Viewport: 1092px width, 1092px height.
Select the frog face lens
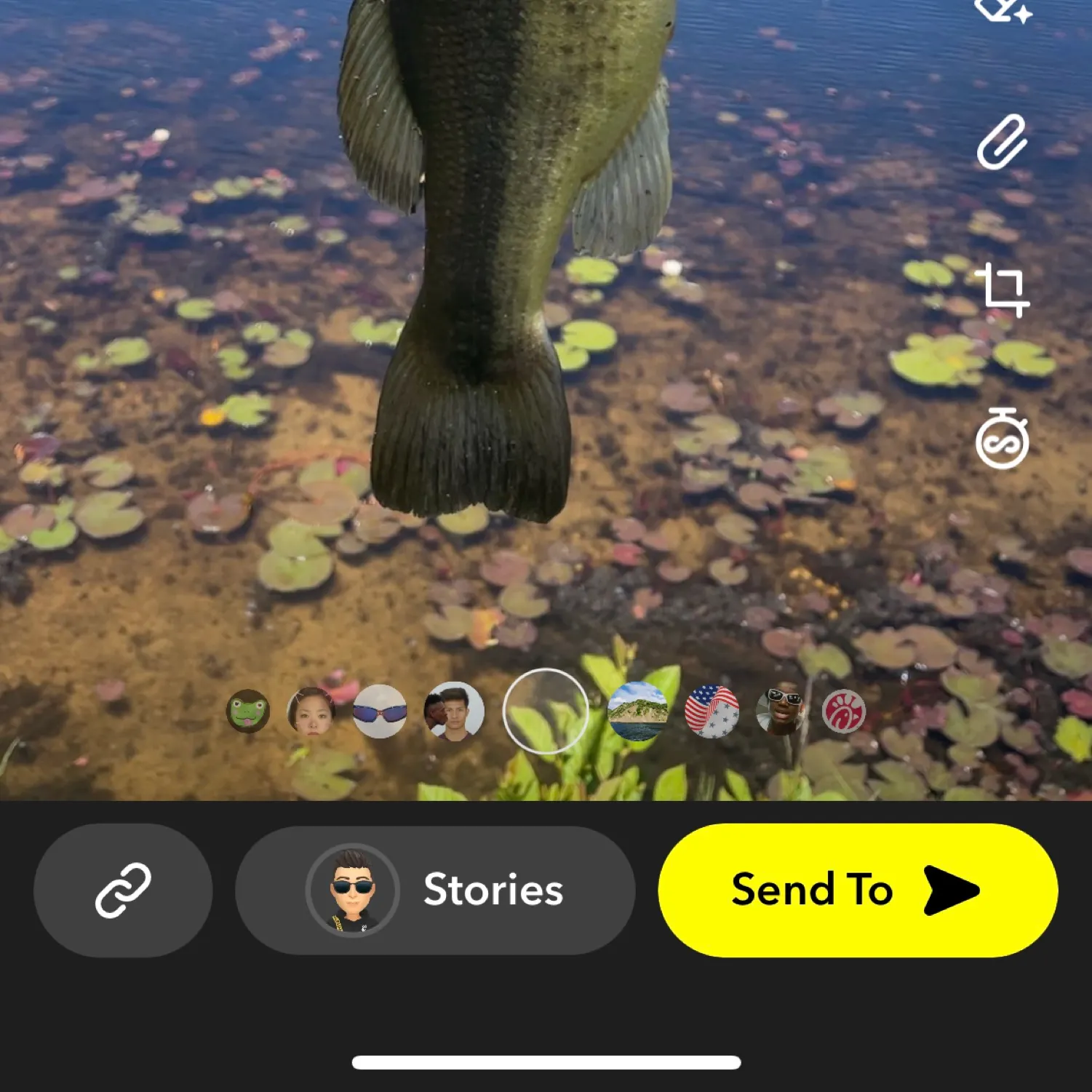(x=248, y=711)
